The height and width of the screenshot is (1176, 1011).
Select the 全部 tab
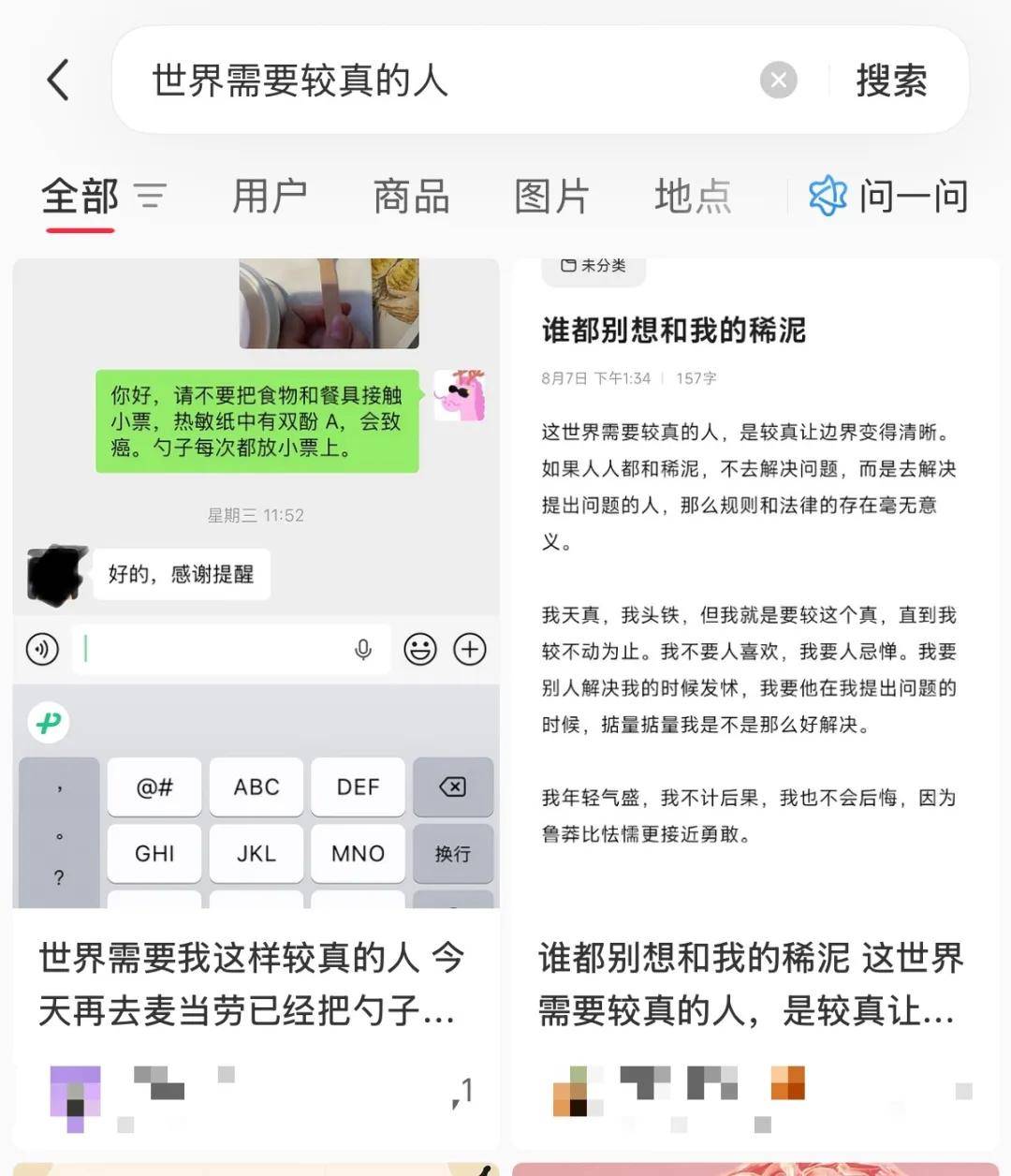click(x=81, y=197)
